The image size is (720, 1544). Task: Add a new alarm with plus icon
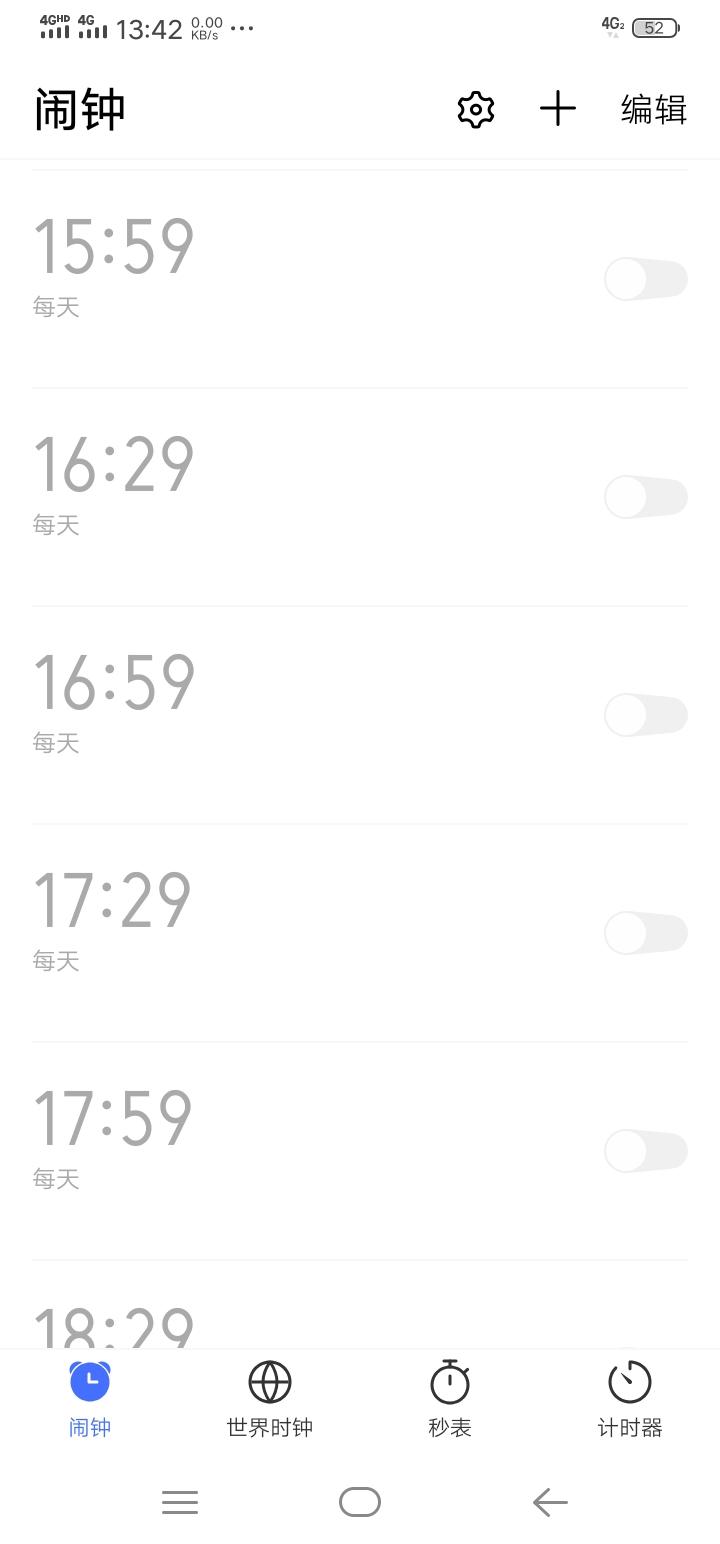558,109
